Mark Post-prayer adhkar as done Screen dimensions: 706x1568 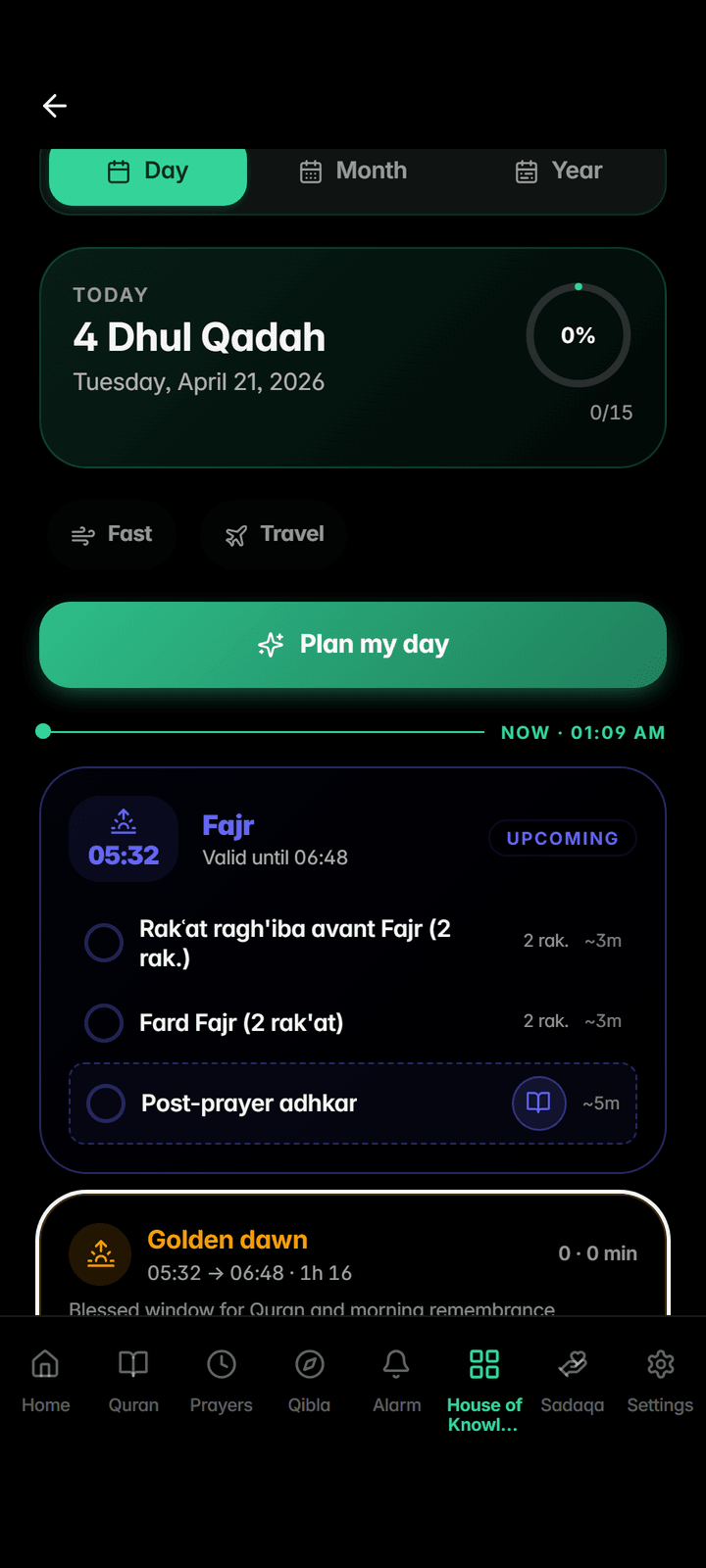click(x=105, y=1102)
